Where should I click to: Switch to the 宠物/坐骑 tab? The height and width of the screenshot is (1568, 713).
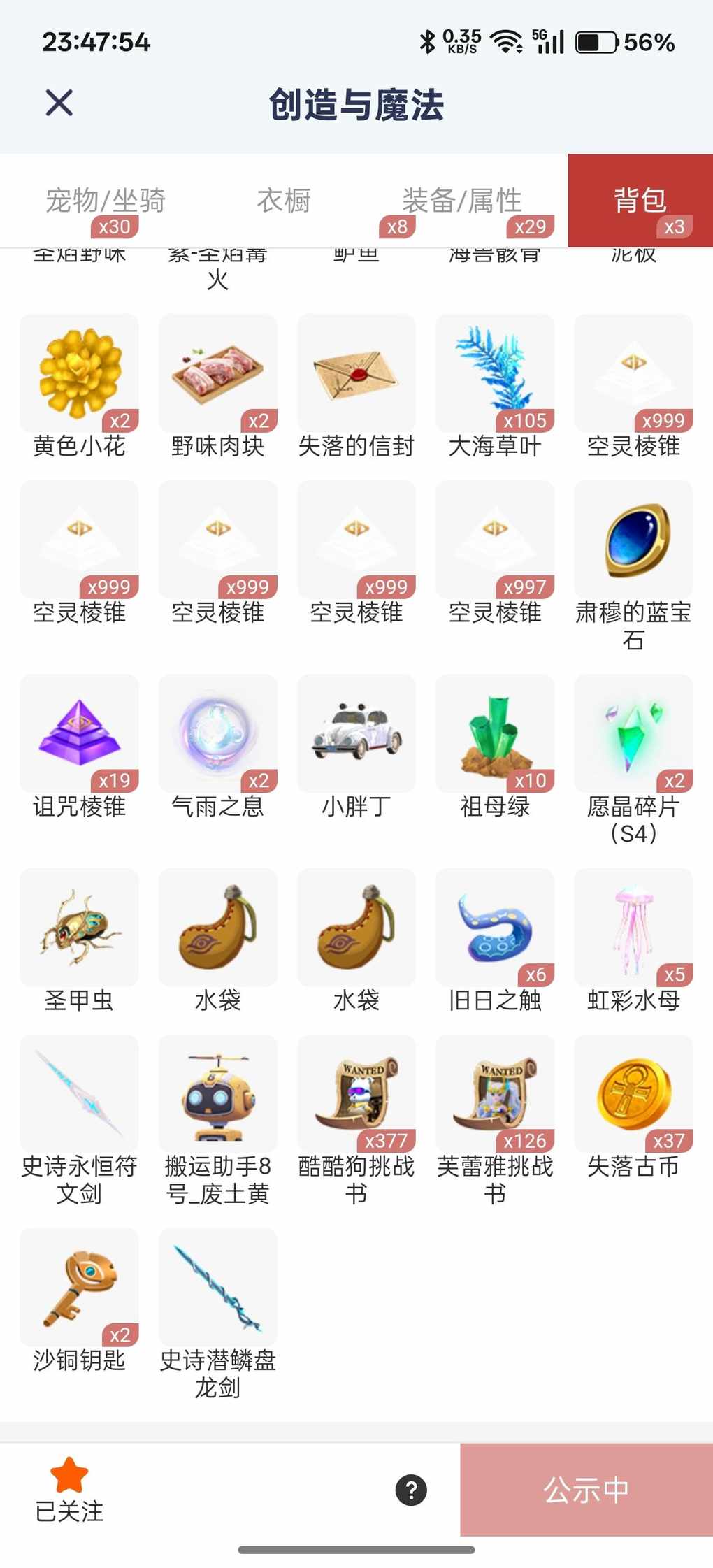105,201
